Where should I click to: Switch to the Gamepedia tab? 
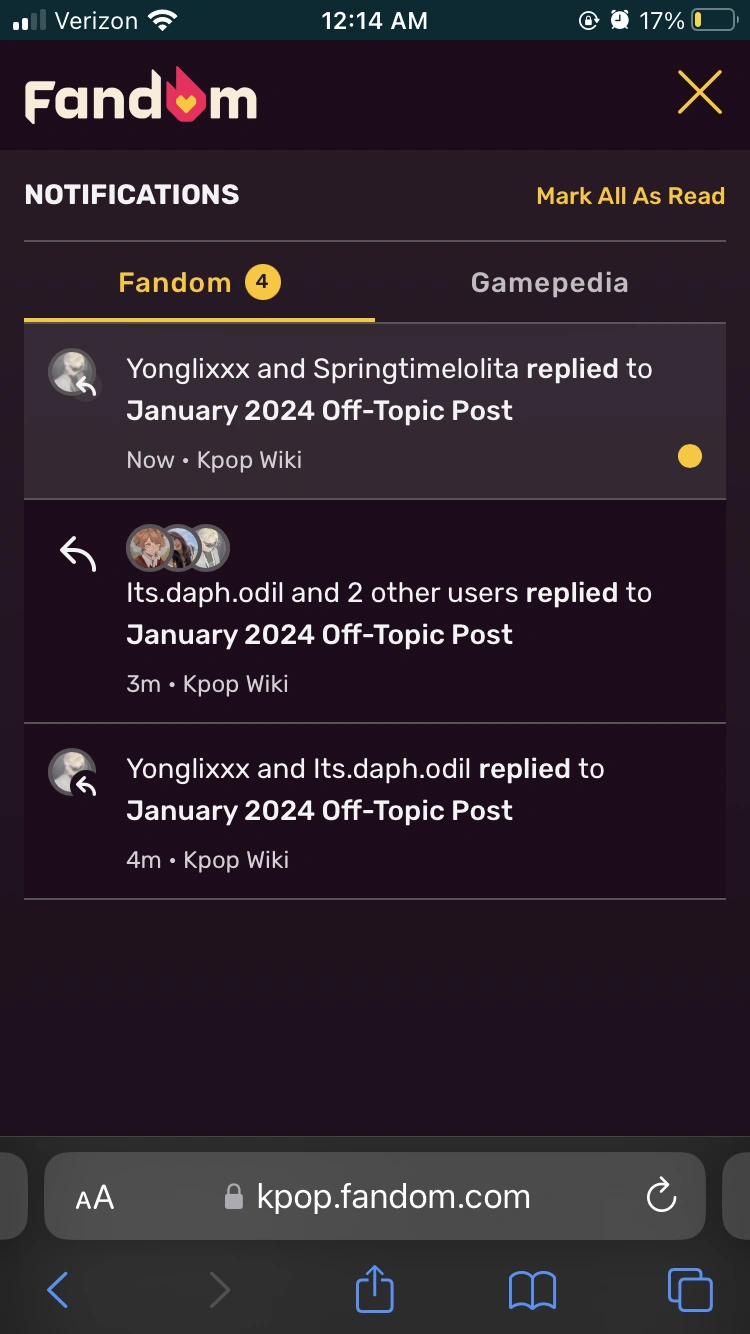pyautogui.click(x=549, y=282)
